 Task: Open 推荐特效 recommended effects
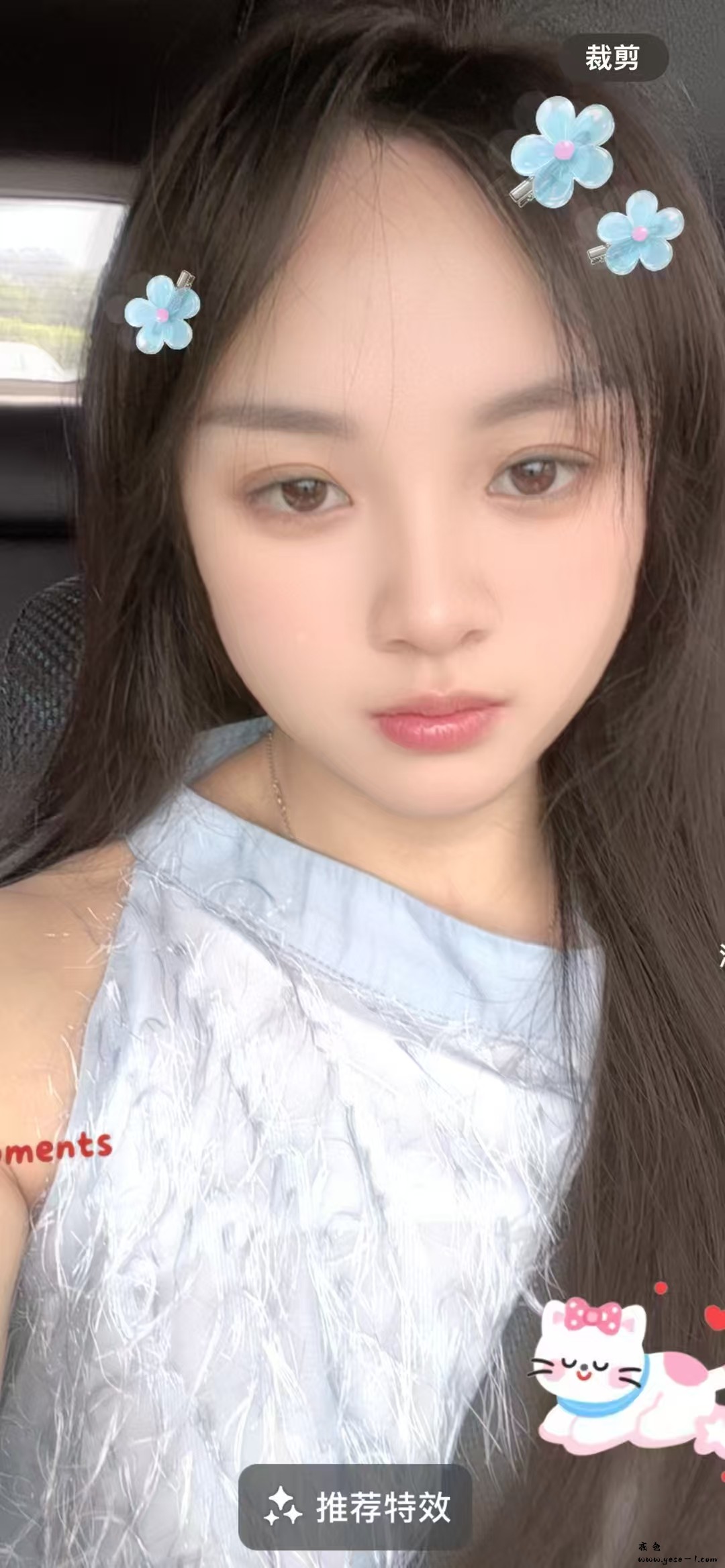click(x=356, y=1507)
